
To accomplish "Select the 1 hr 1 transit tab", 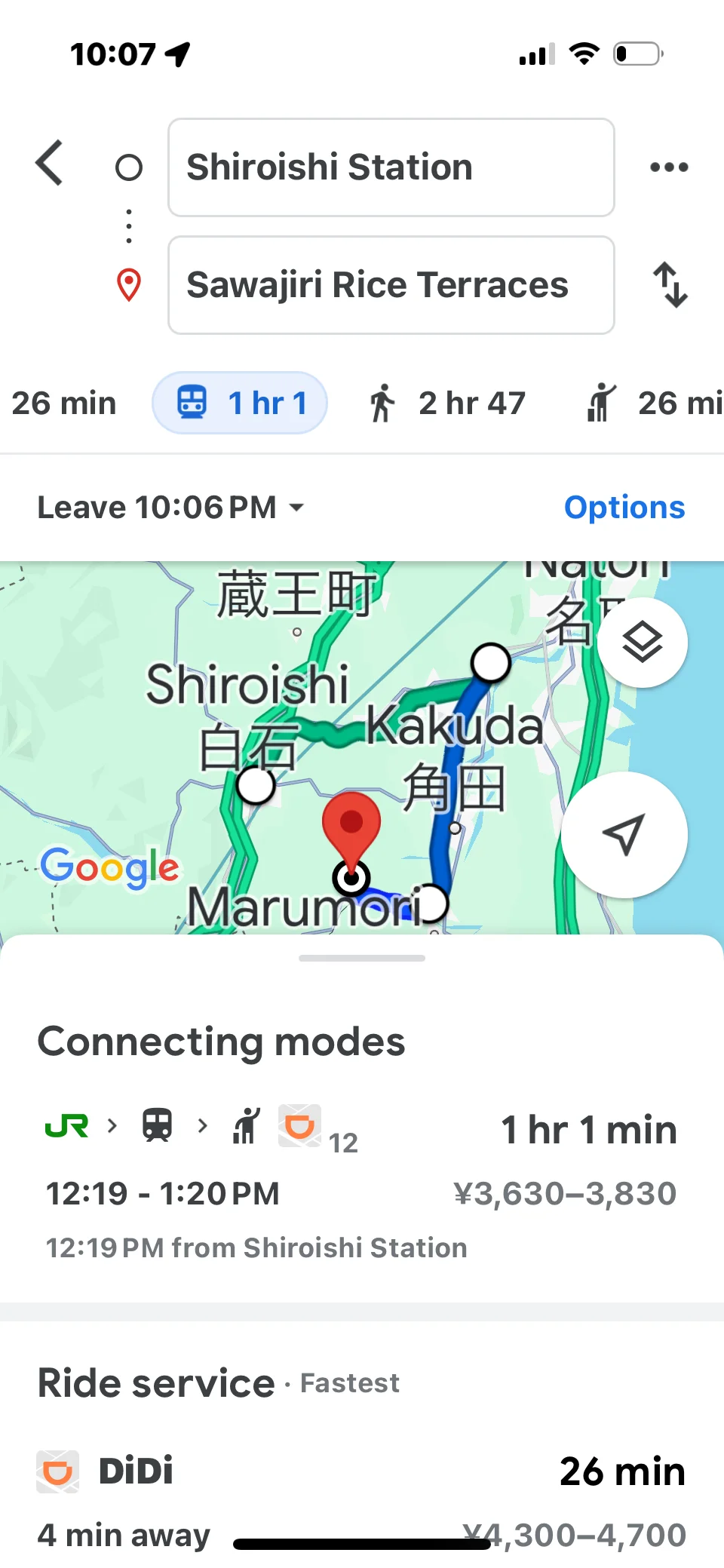I will tap(240, 404).
